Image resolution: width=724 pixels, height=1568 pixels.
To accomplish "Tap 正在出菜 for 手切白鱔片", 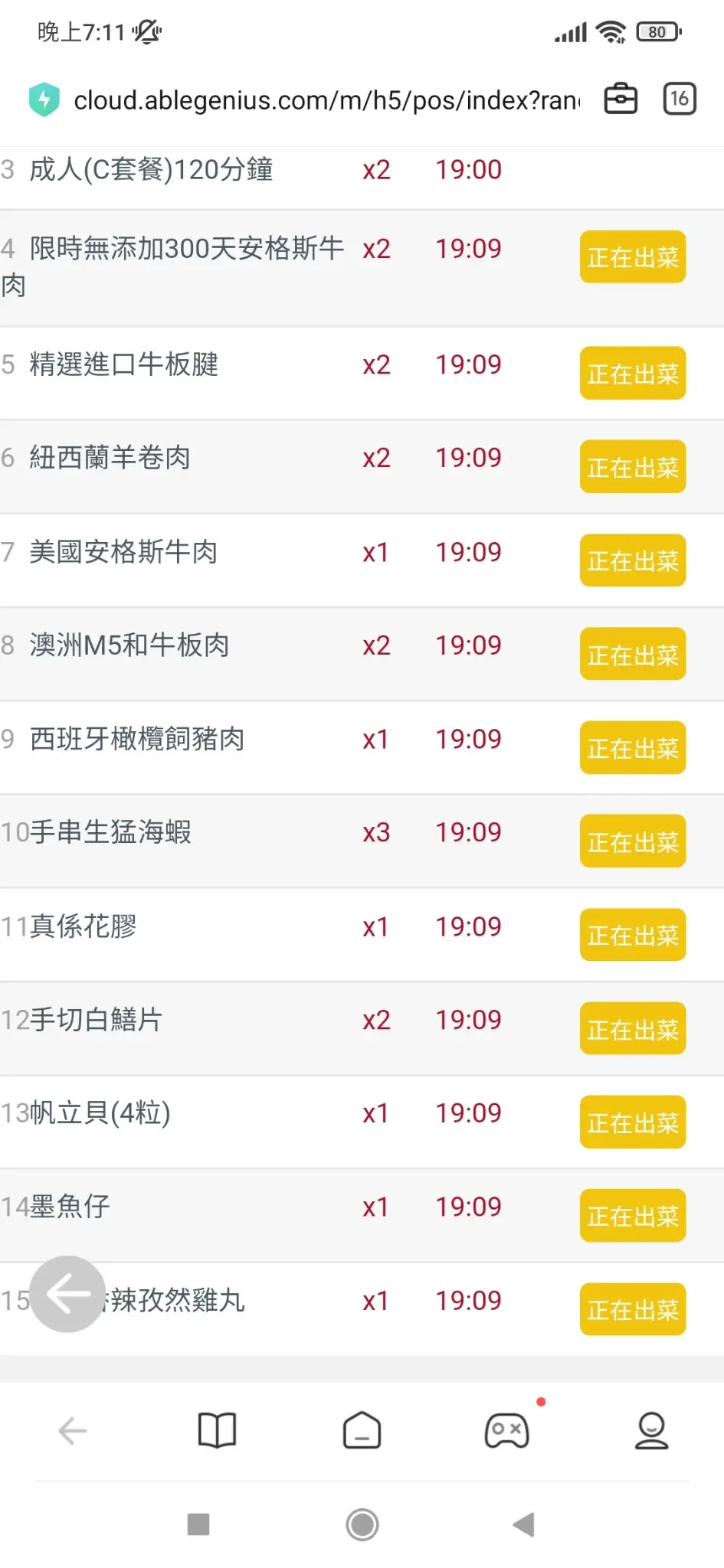I will tap(632, 1029).
